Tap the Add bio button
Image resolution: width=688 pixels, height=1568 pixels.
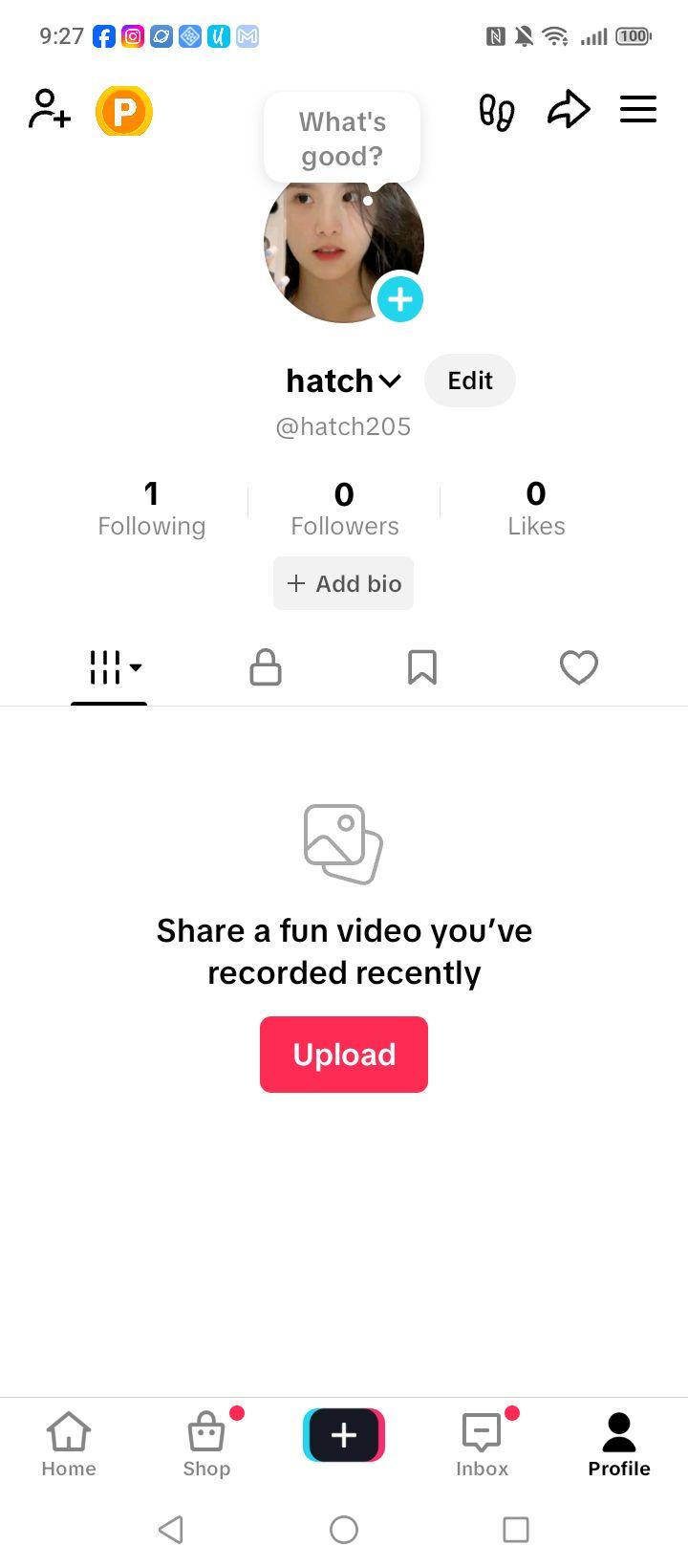pos(343,583)
